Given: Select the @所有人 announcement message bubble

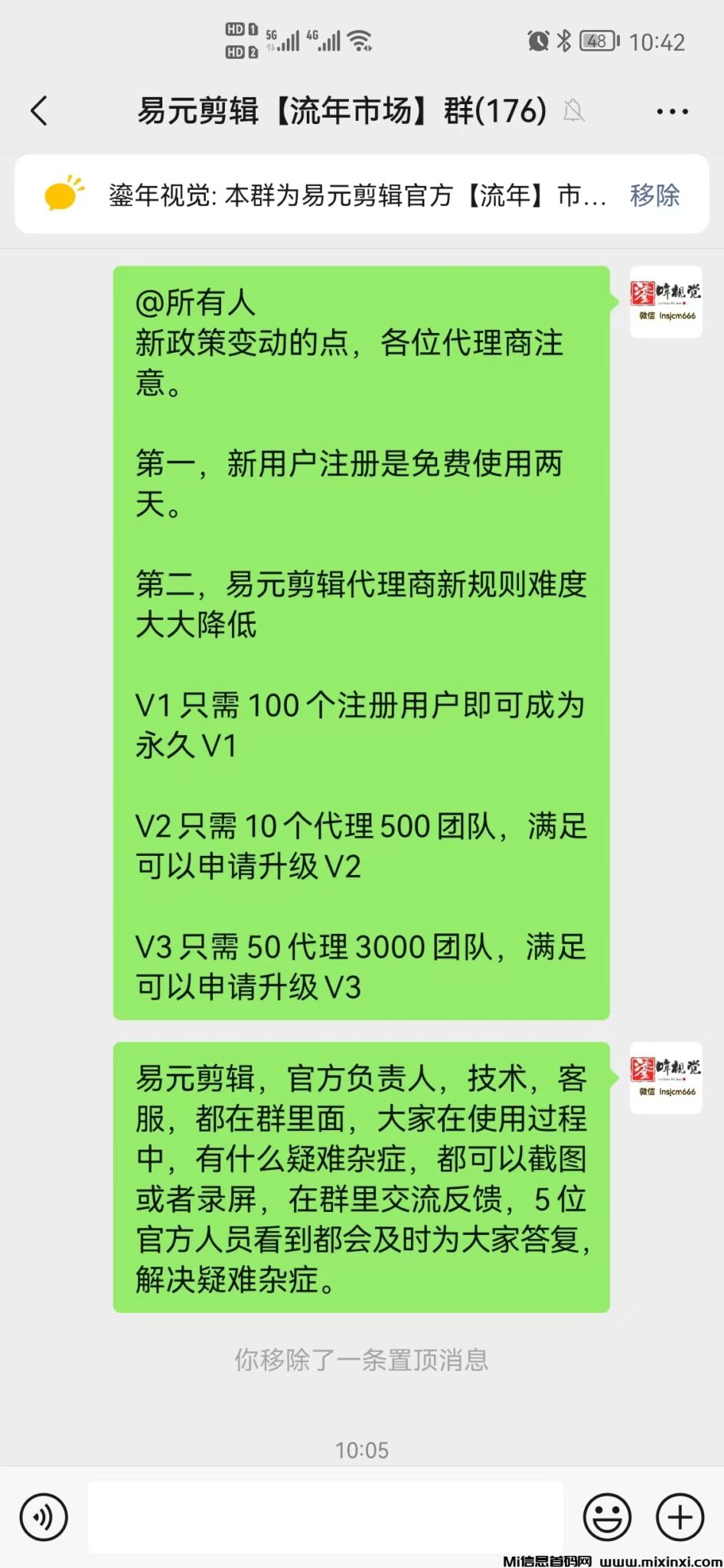Looking at the screenshot, I should [x=361, y=643].
